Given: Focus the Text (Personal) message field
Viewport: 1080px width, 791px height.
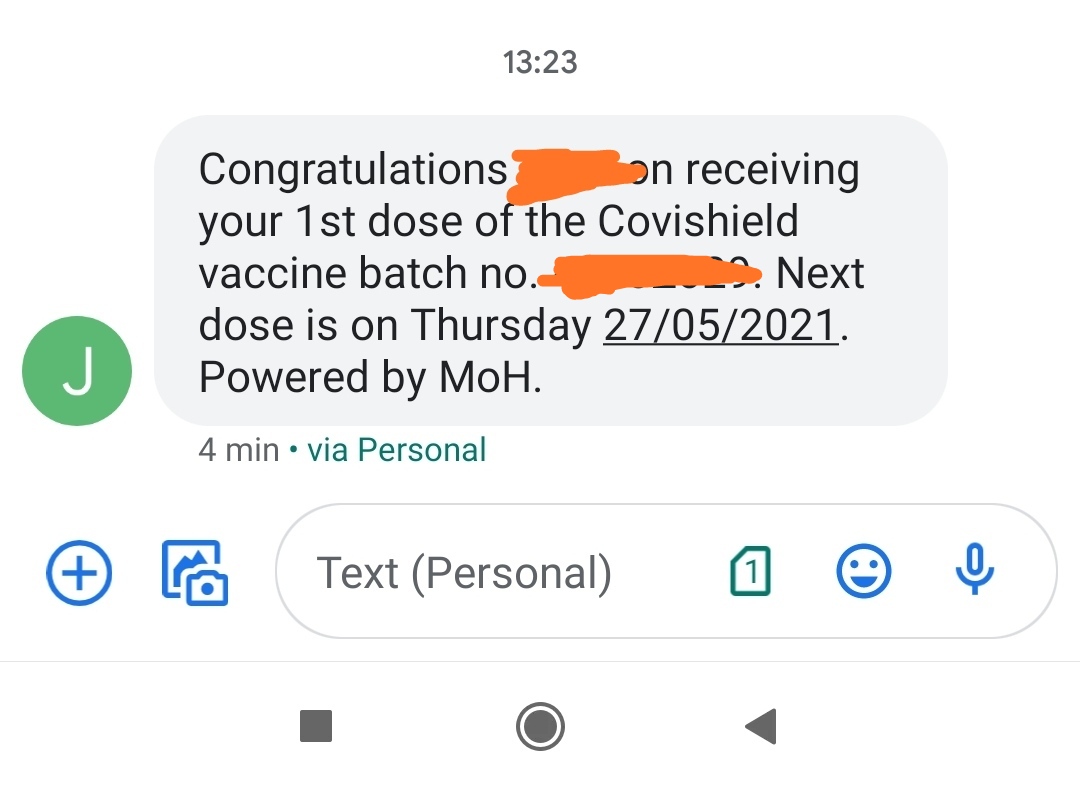Looking at the screenshot, I should 480,573.
